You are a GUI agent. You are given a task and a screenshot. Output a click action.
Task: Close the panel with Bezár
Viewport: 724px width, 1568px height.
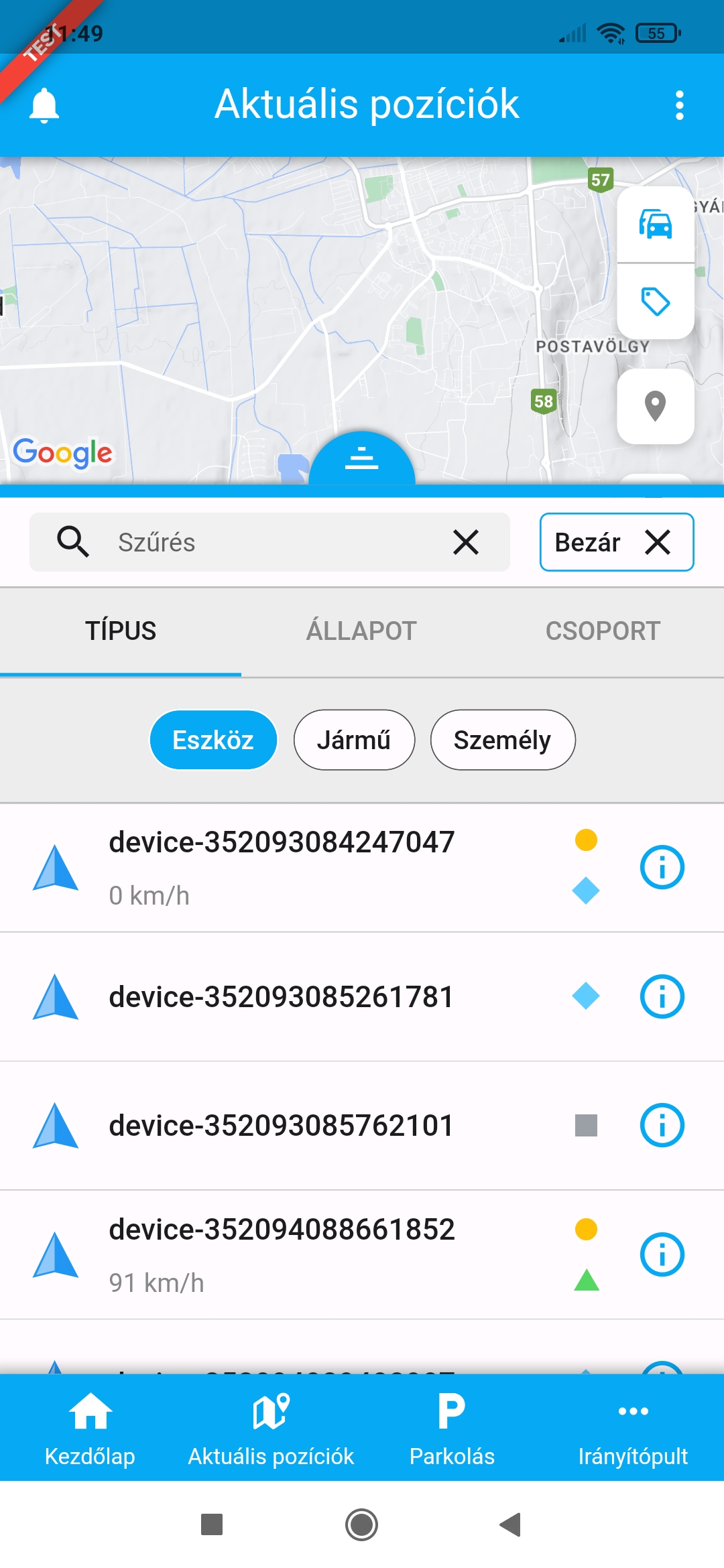click(616, 542)
